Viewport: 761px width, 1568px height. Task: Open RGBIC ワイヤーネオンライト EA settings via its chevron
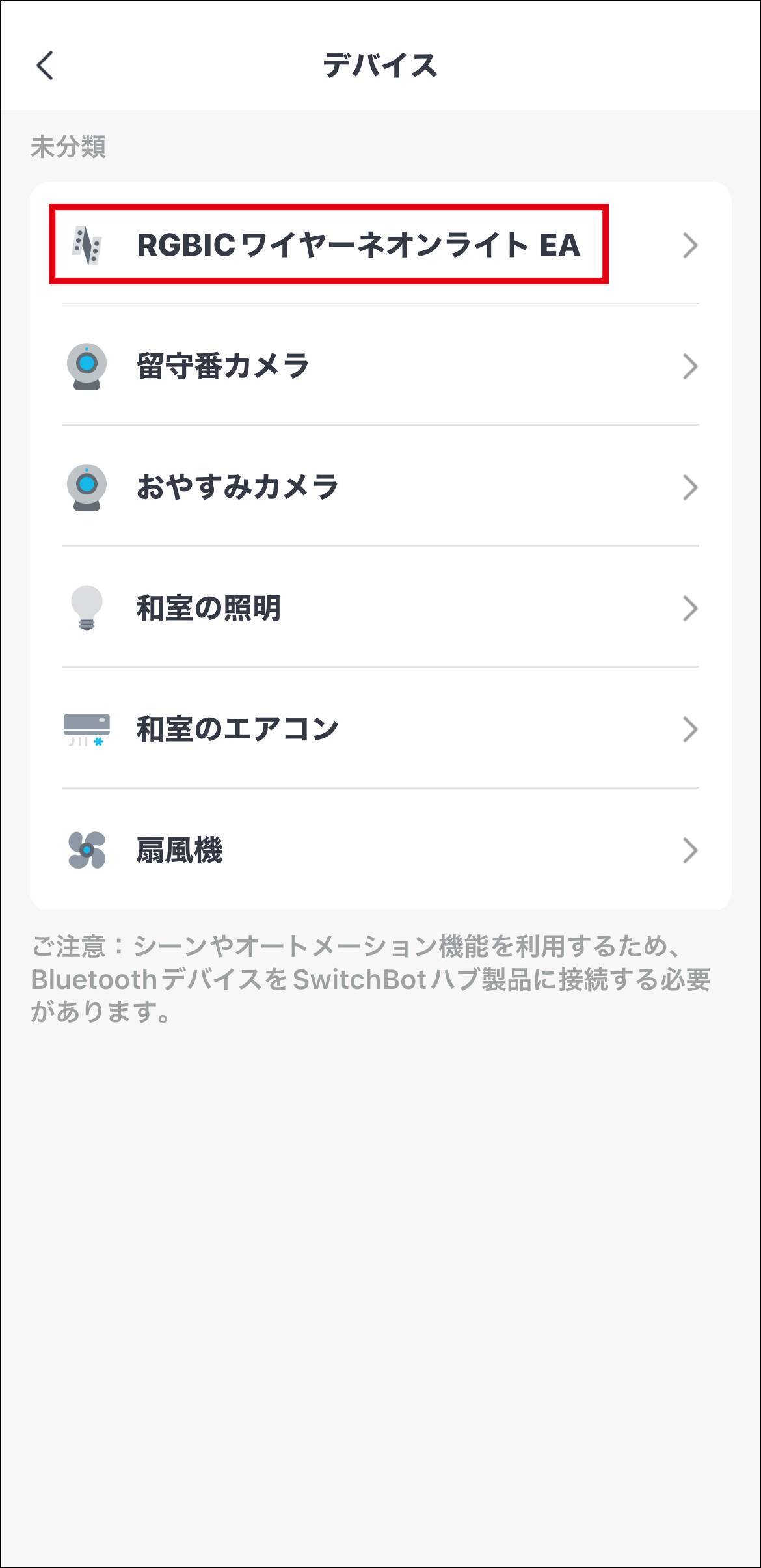pyautogui.click(x=691, y=246)
